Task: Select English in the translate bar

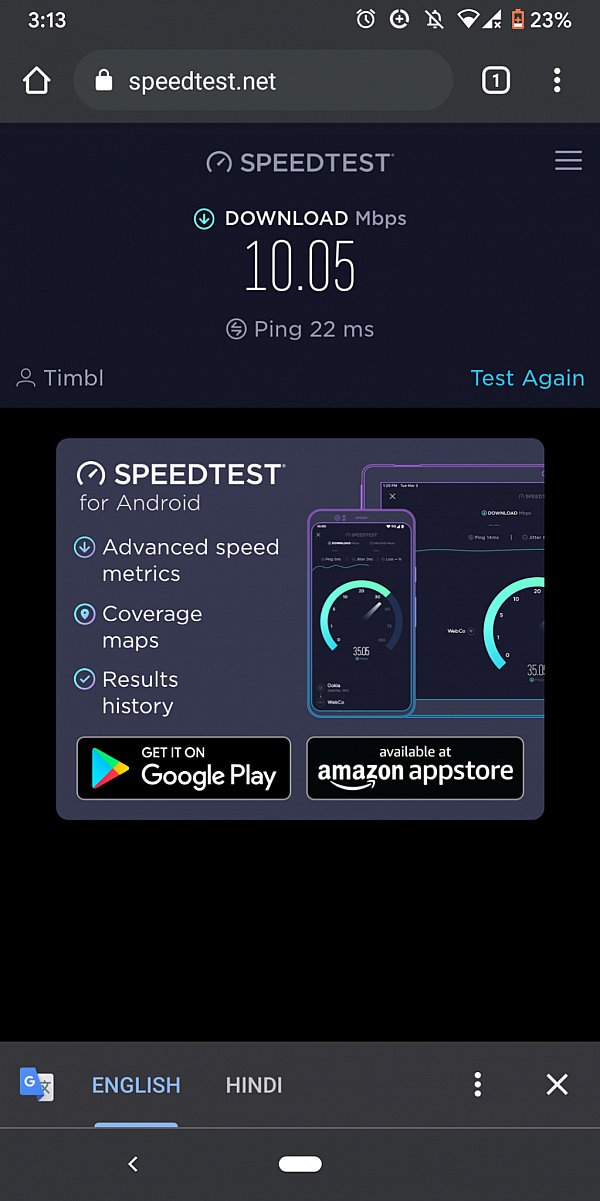Action: pos(136,1085)
